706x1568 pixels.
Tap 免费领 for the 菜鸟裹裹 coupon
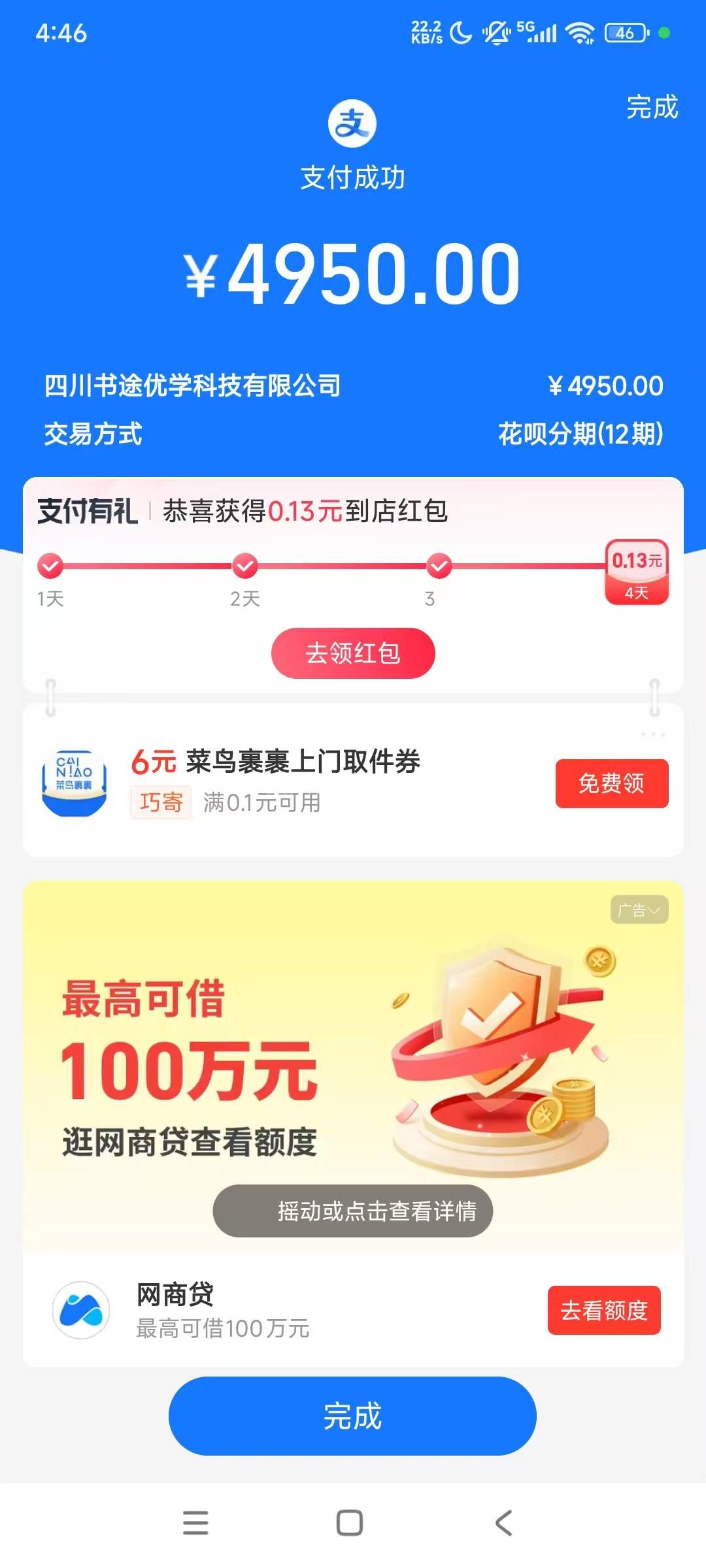611,783
